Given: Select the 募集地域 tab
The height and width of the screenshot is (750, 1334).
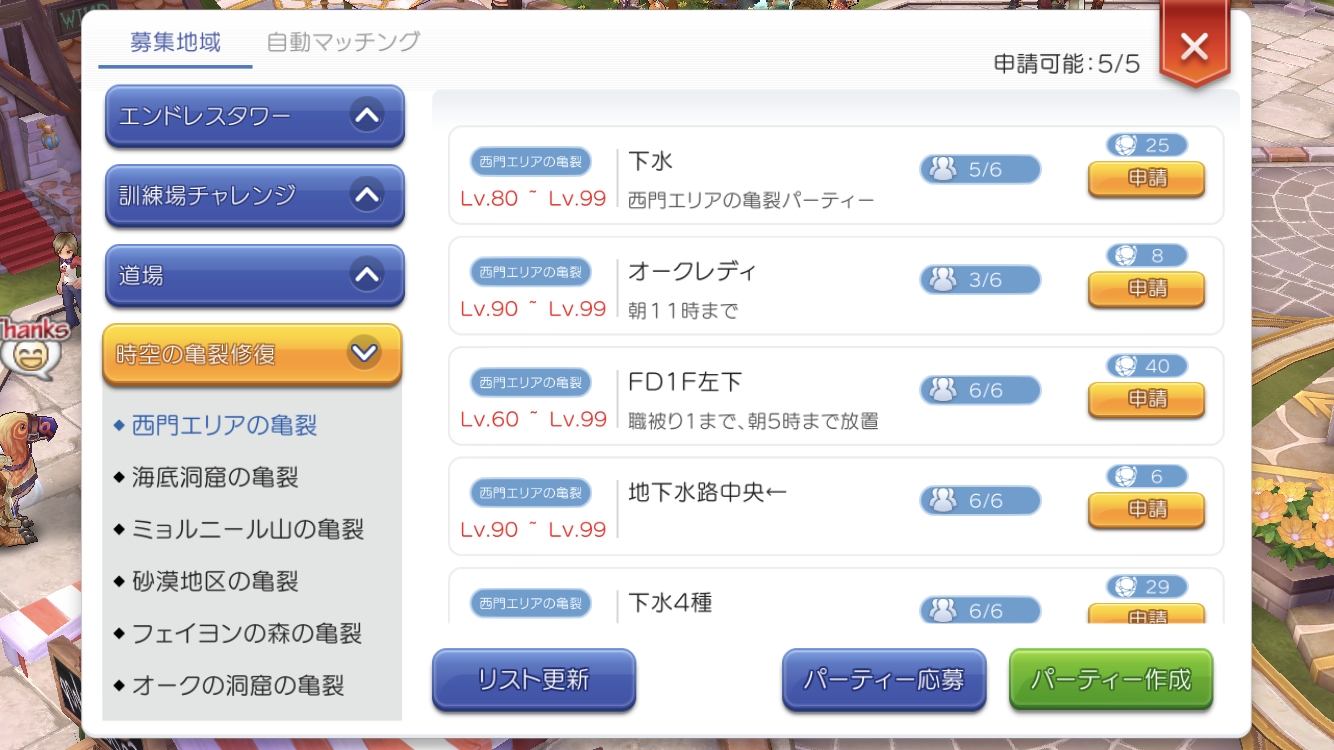Looking at the screenshot, I should [175, 42].
